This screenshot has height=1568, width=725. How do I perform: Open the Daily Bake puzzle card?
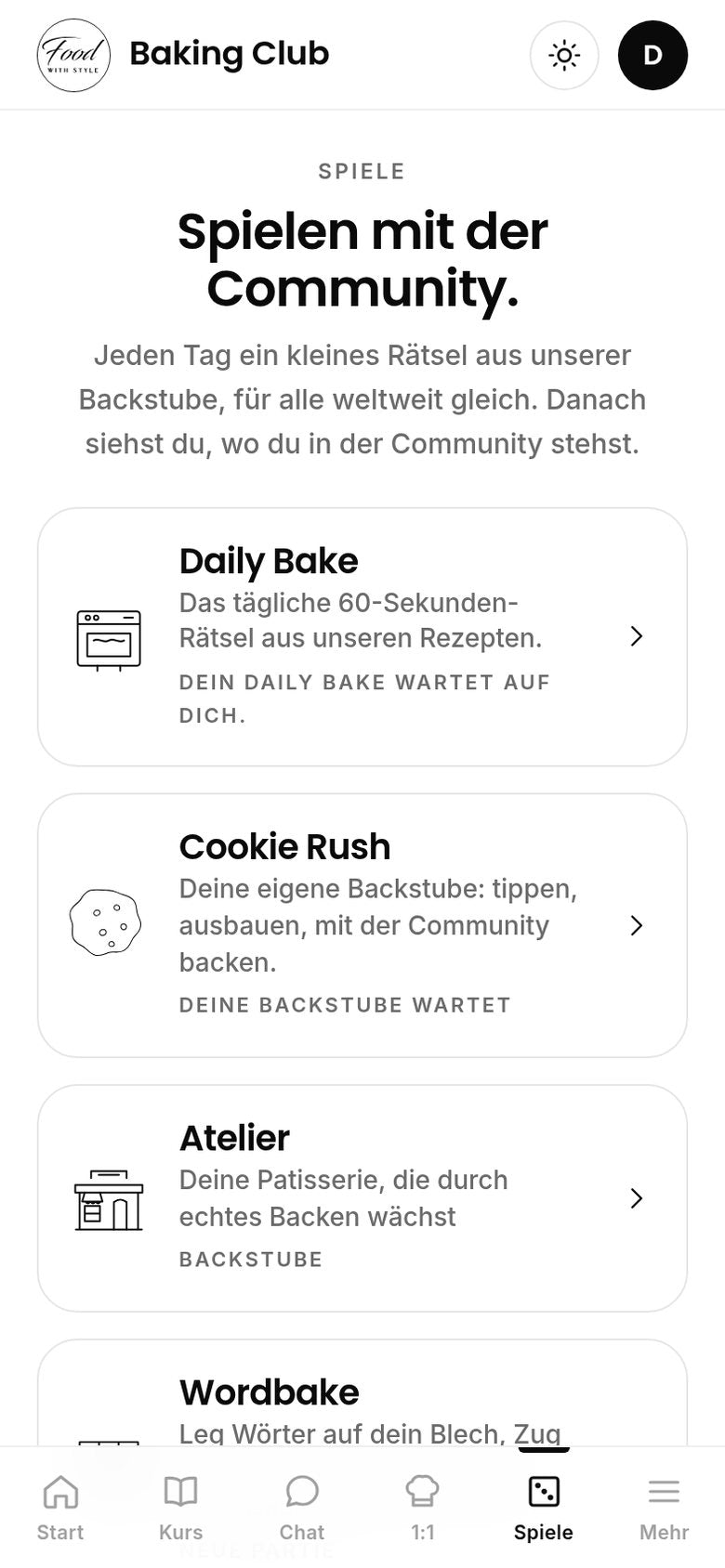tap(362, 637)
